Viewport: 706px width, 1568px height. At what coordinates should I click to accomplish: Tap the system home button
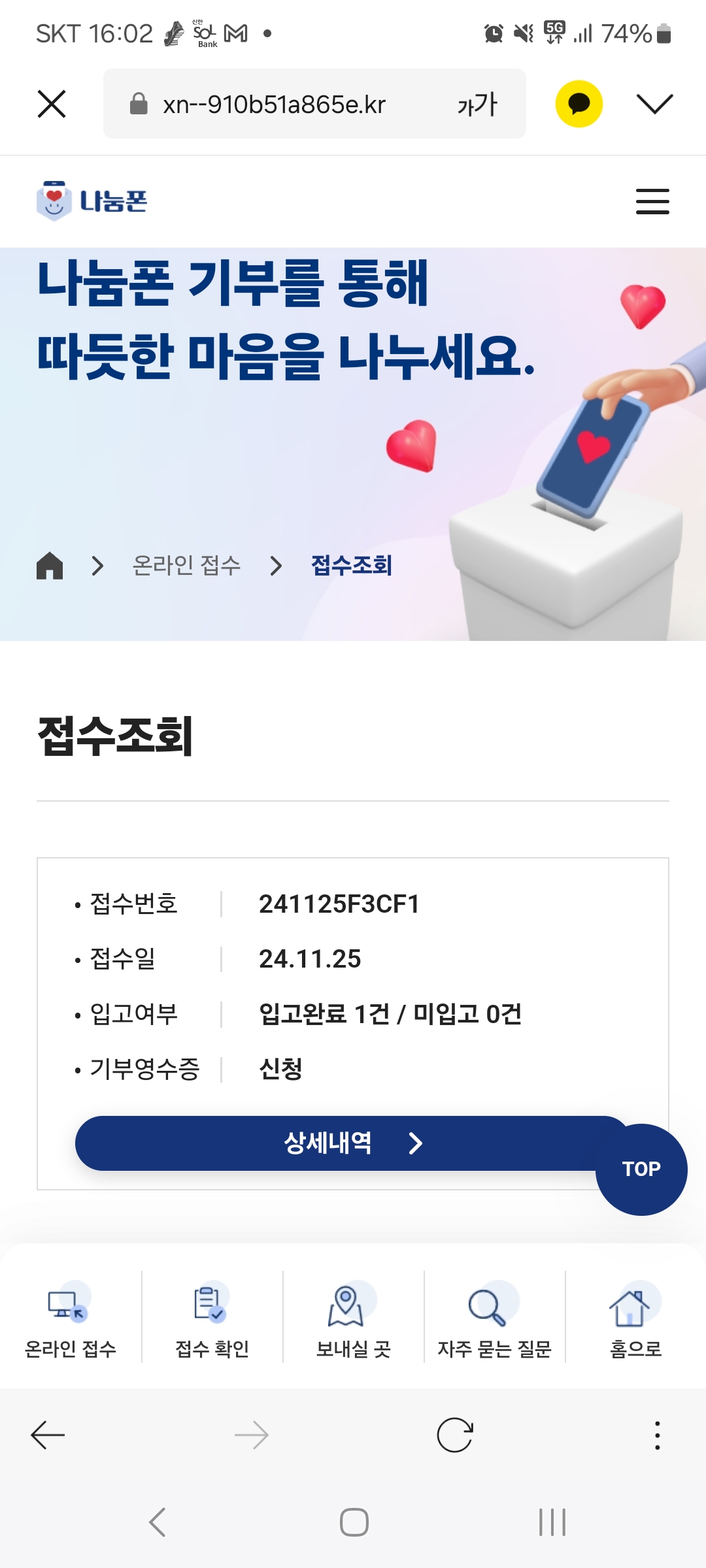(x=354, y=1522)
